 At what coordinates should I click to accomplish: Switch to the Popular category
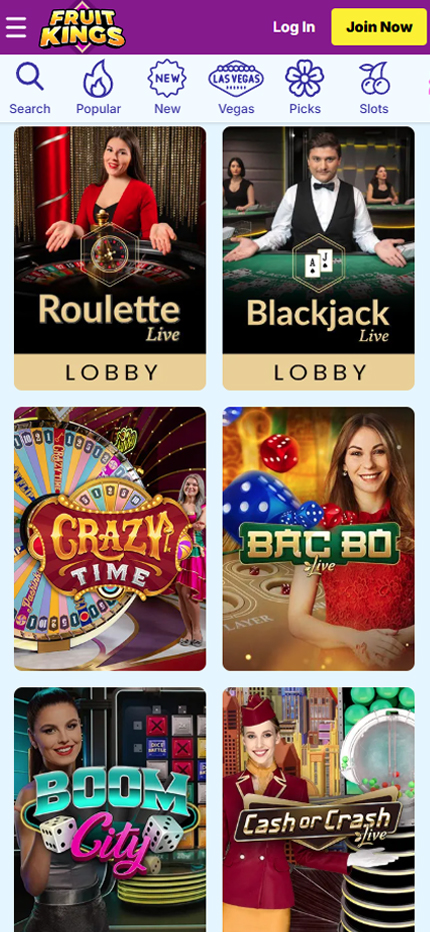(x=98, y=89)
